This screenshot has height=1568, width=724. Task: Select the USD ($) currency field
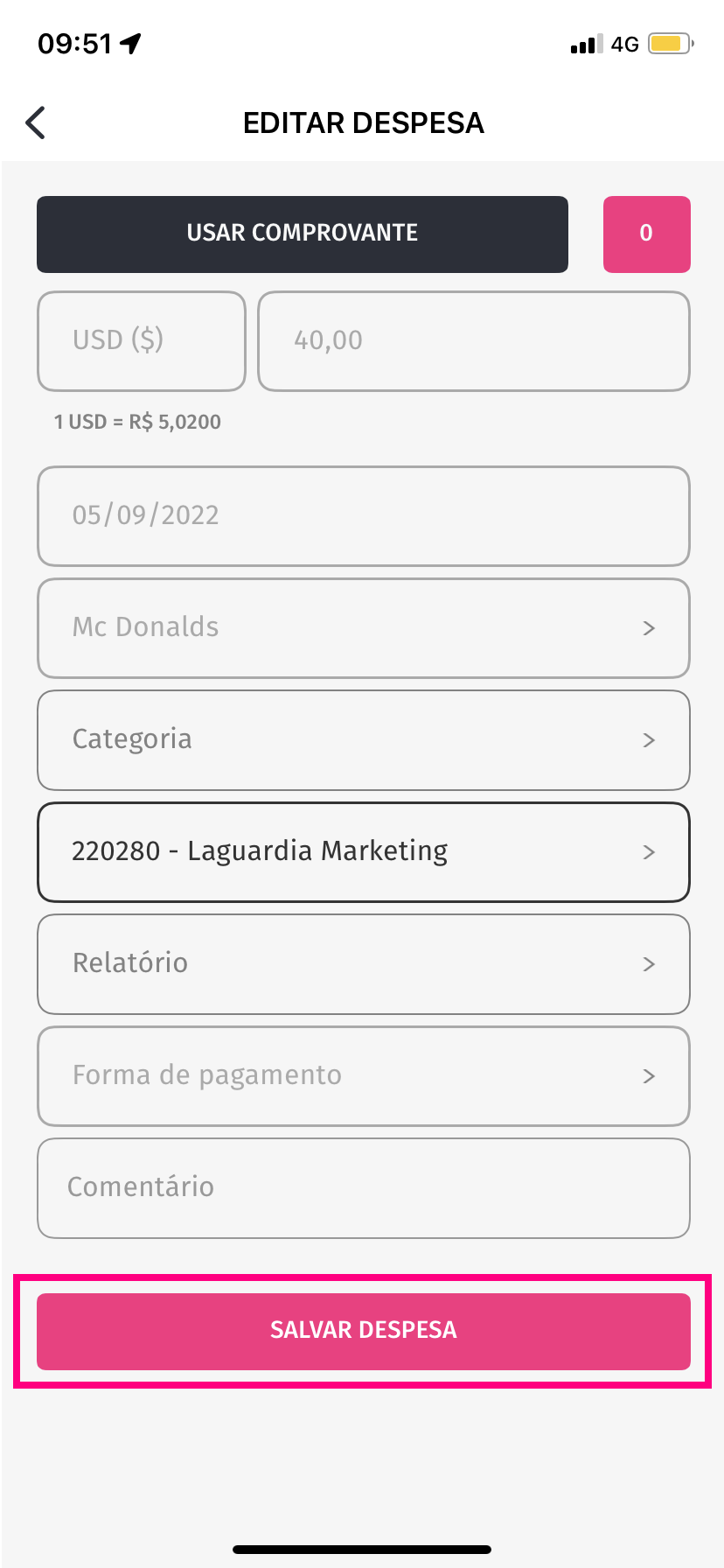point(141,340)
